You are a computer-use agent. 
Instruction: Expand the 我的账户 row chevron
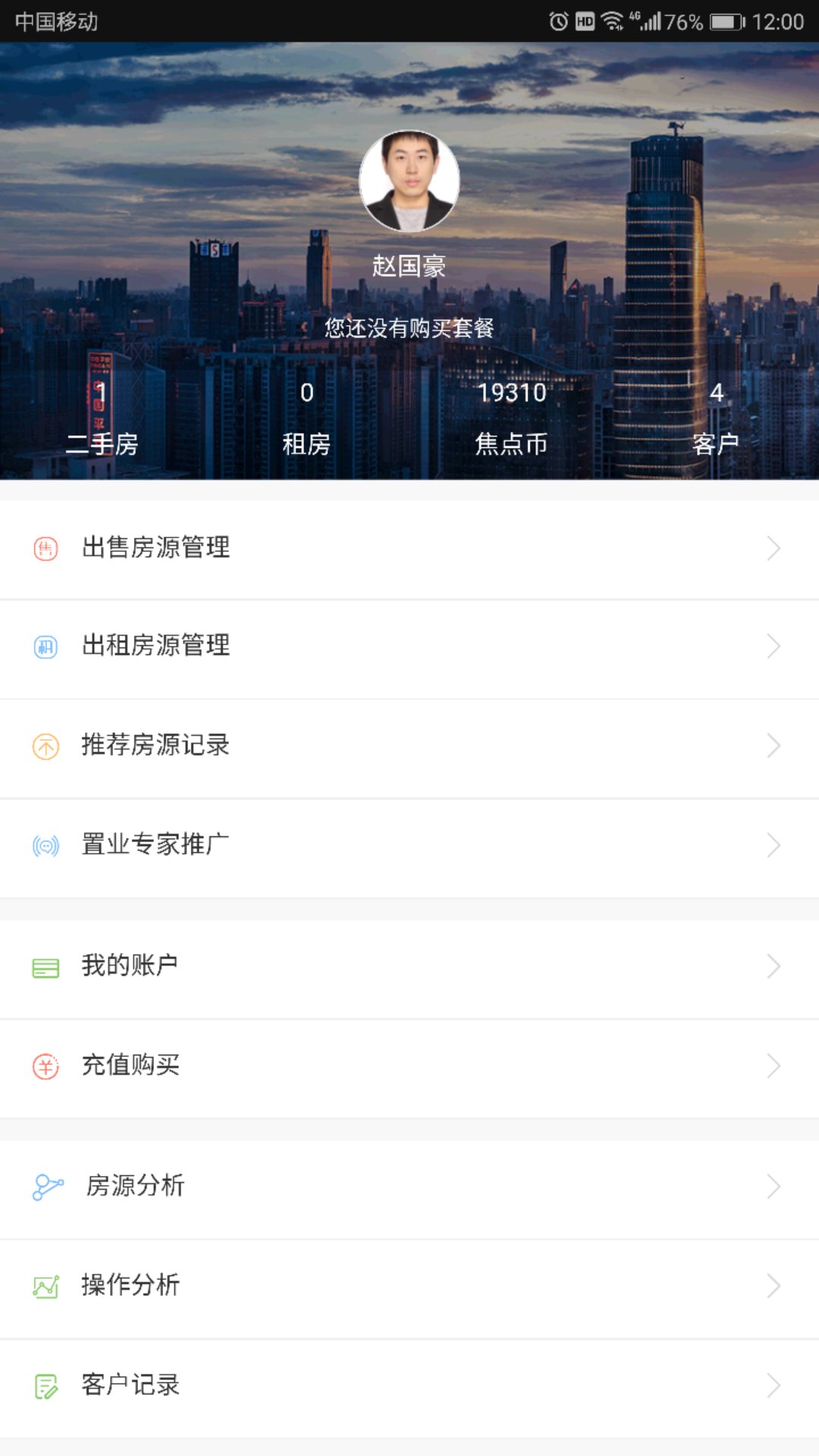(x=773, y=966)
